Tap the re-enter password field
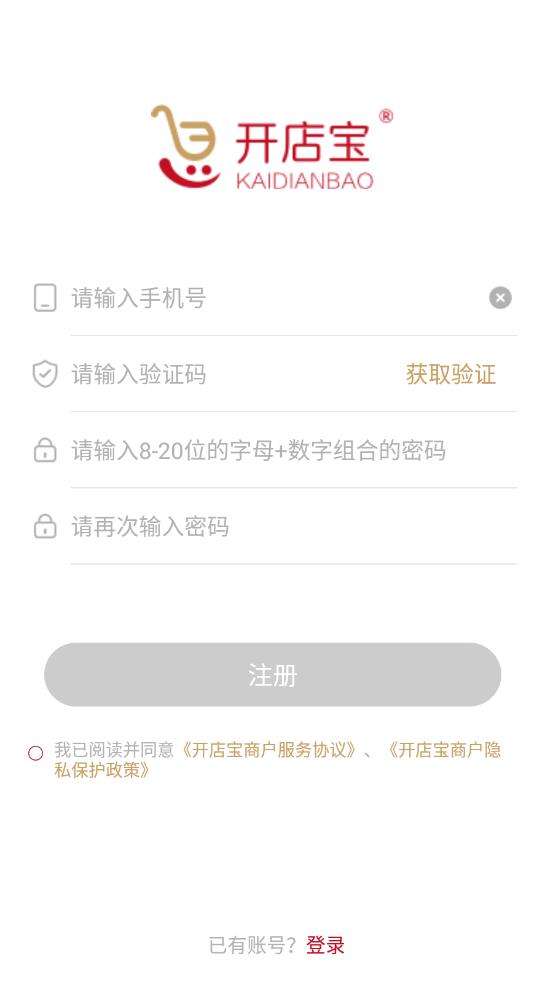Viewport: 553px width, 983px height. pos(293,527)
